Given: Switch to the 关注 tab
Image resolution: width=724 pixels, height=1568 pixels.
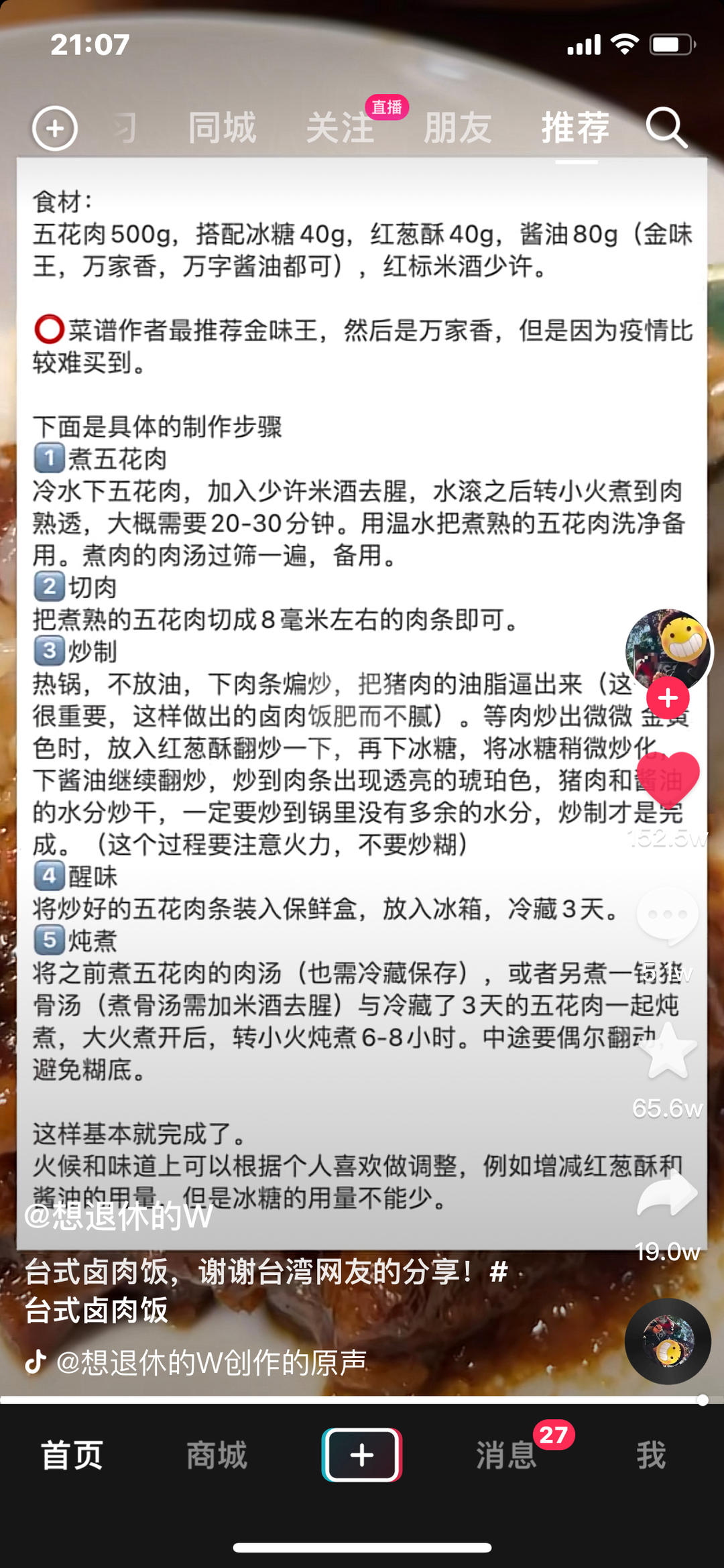Looking at the screenshot, I should [340, 128].
